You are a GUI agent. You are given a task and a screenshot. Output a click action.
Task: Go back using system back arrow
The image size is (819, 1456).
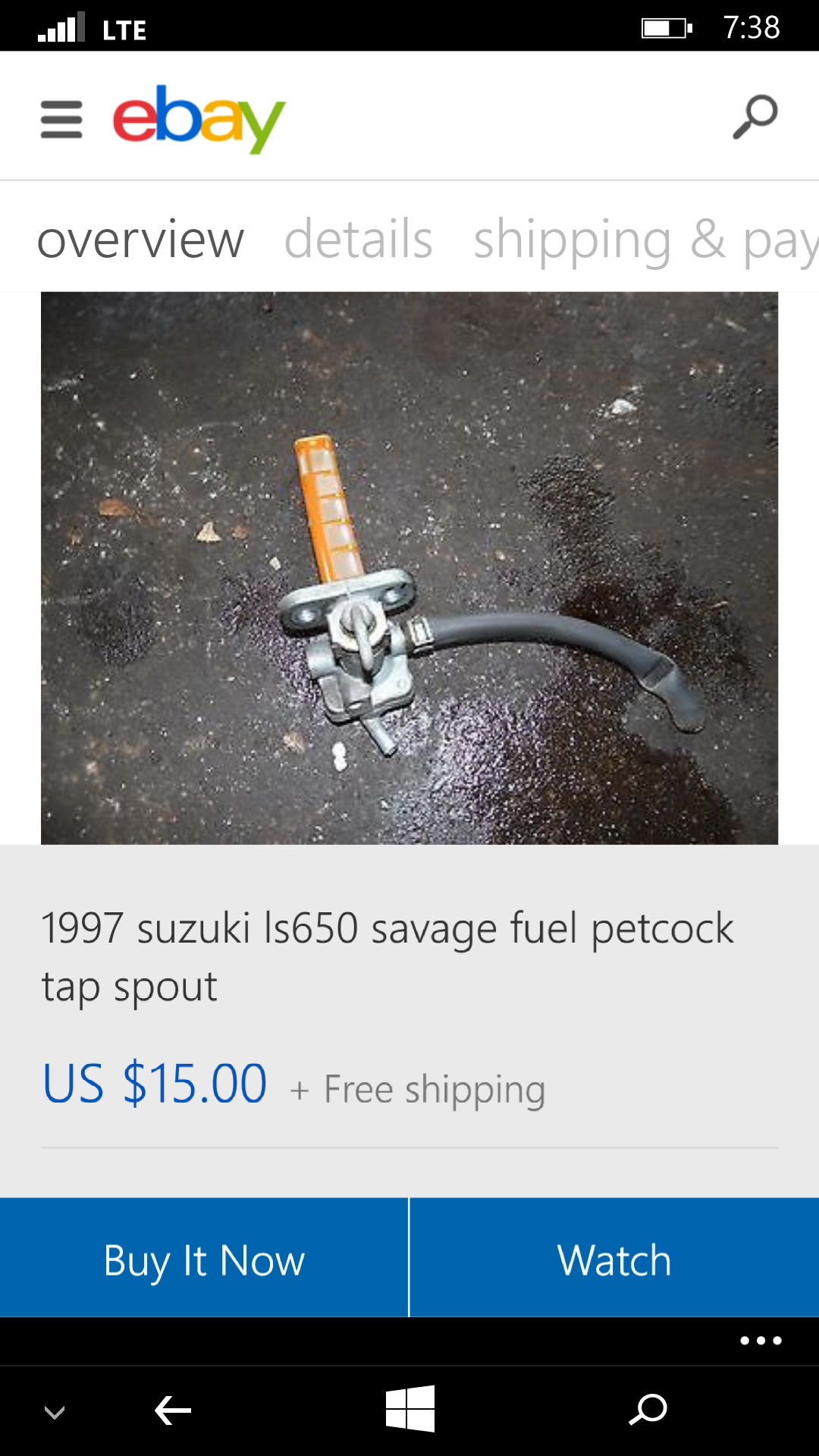173,1410
